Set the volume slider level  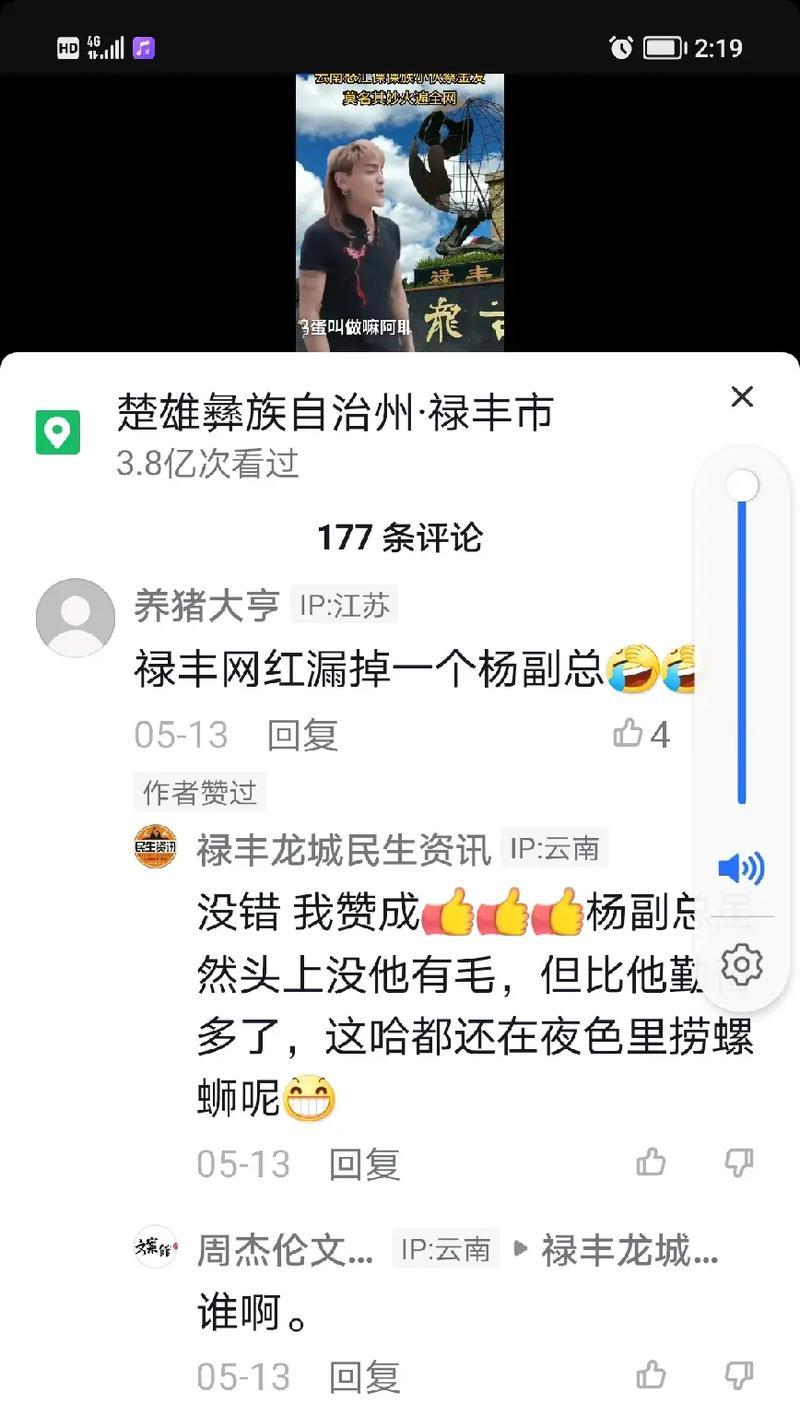tap(742, 640)
